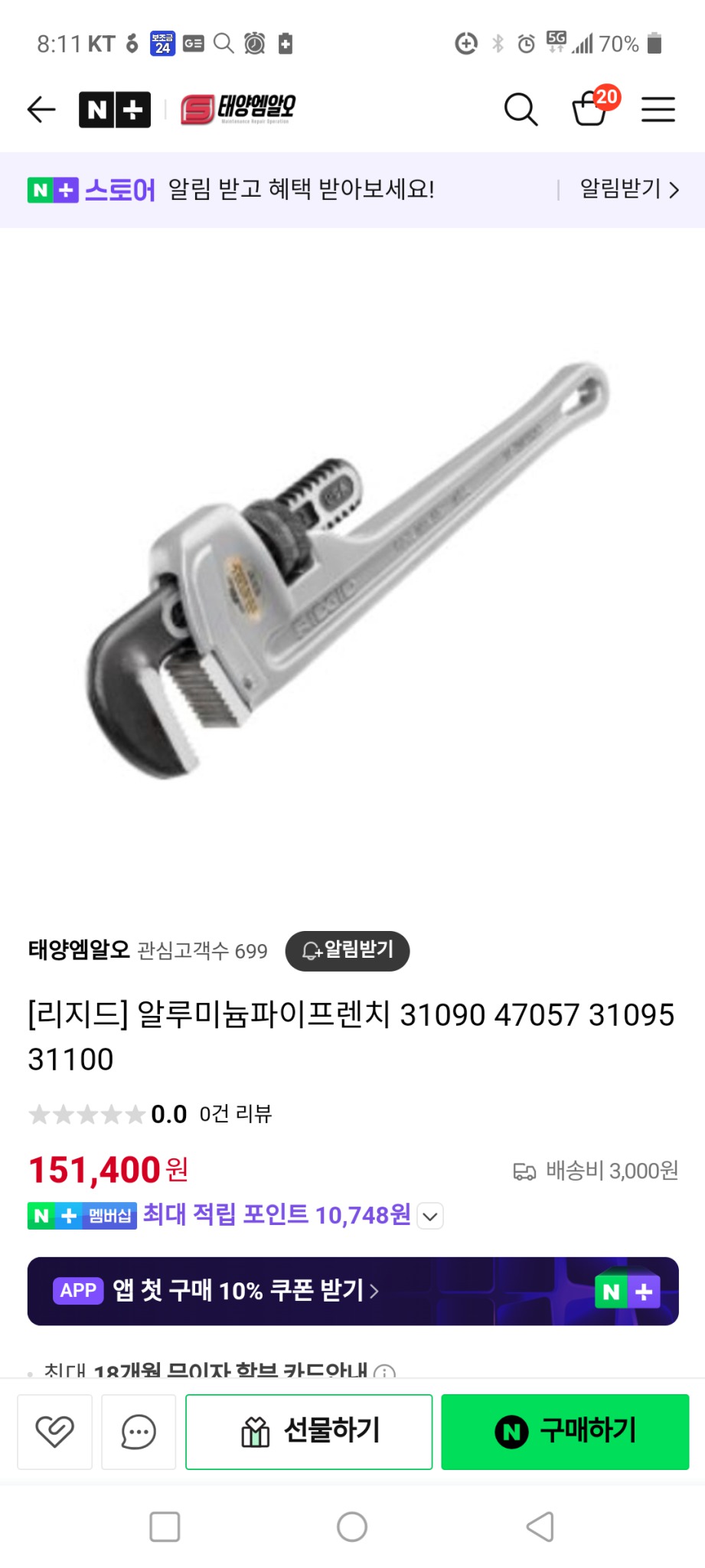This screenshot has width=705, height=1568.
Task: Tap the truck delivery fee icon
Action: click(x=524, y=1171)
